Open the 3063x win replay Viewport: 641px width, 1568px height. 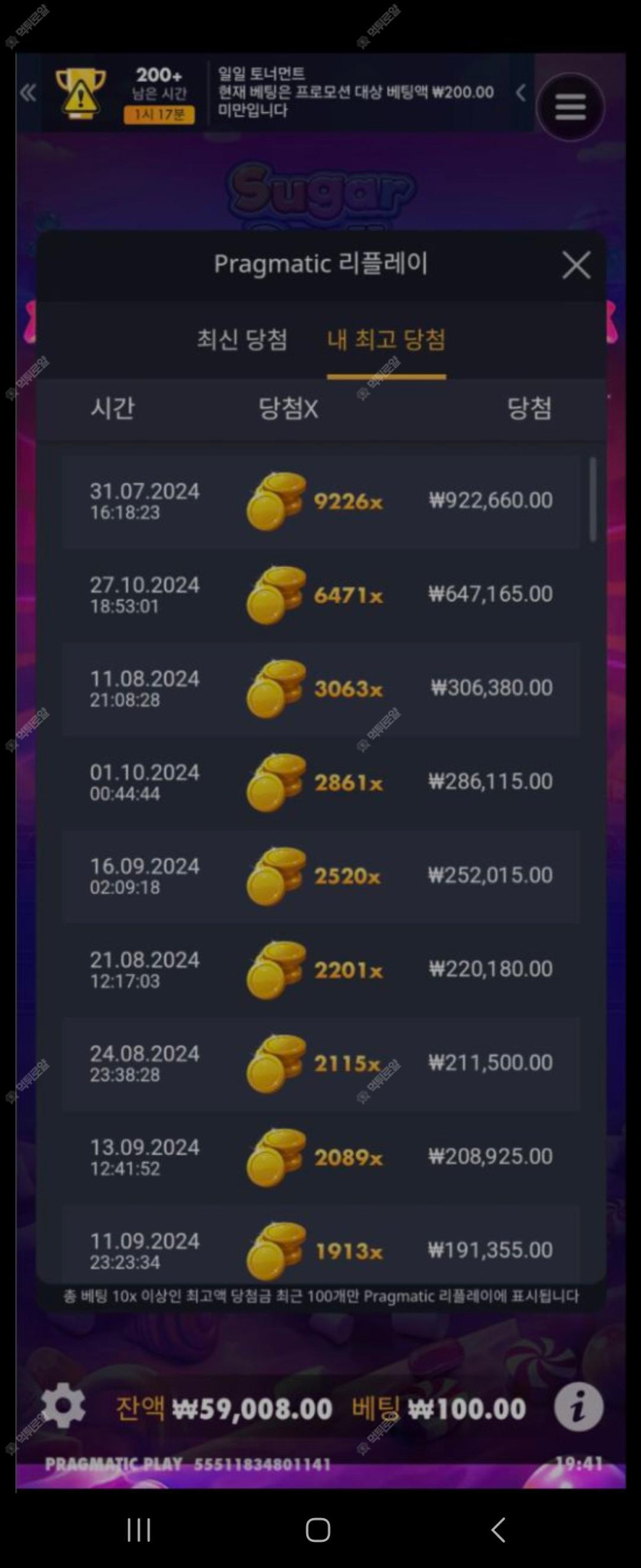[x=321, y=689]
